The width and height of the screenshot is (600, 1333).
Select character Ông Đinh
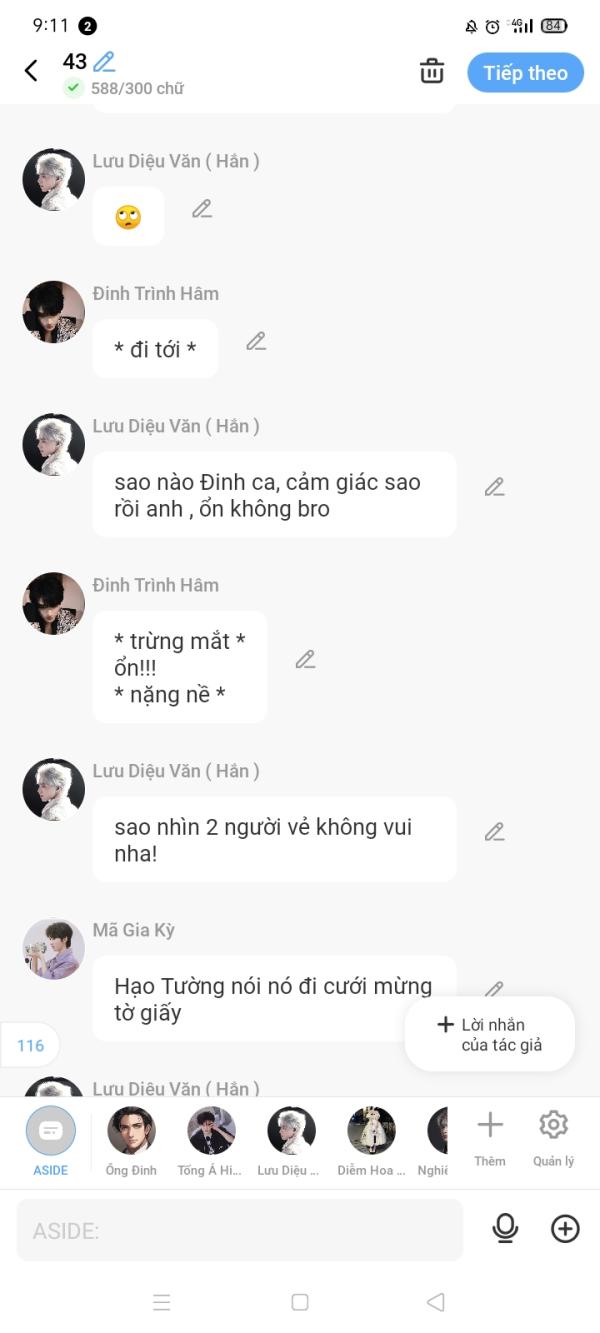tap(131, 1138)
